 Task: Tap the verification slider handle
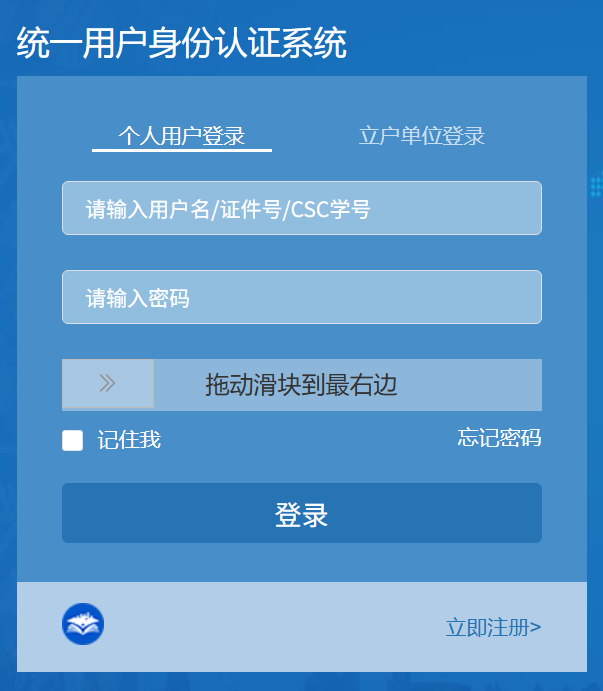click(x=108, y=384)
